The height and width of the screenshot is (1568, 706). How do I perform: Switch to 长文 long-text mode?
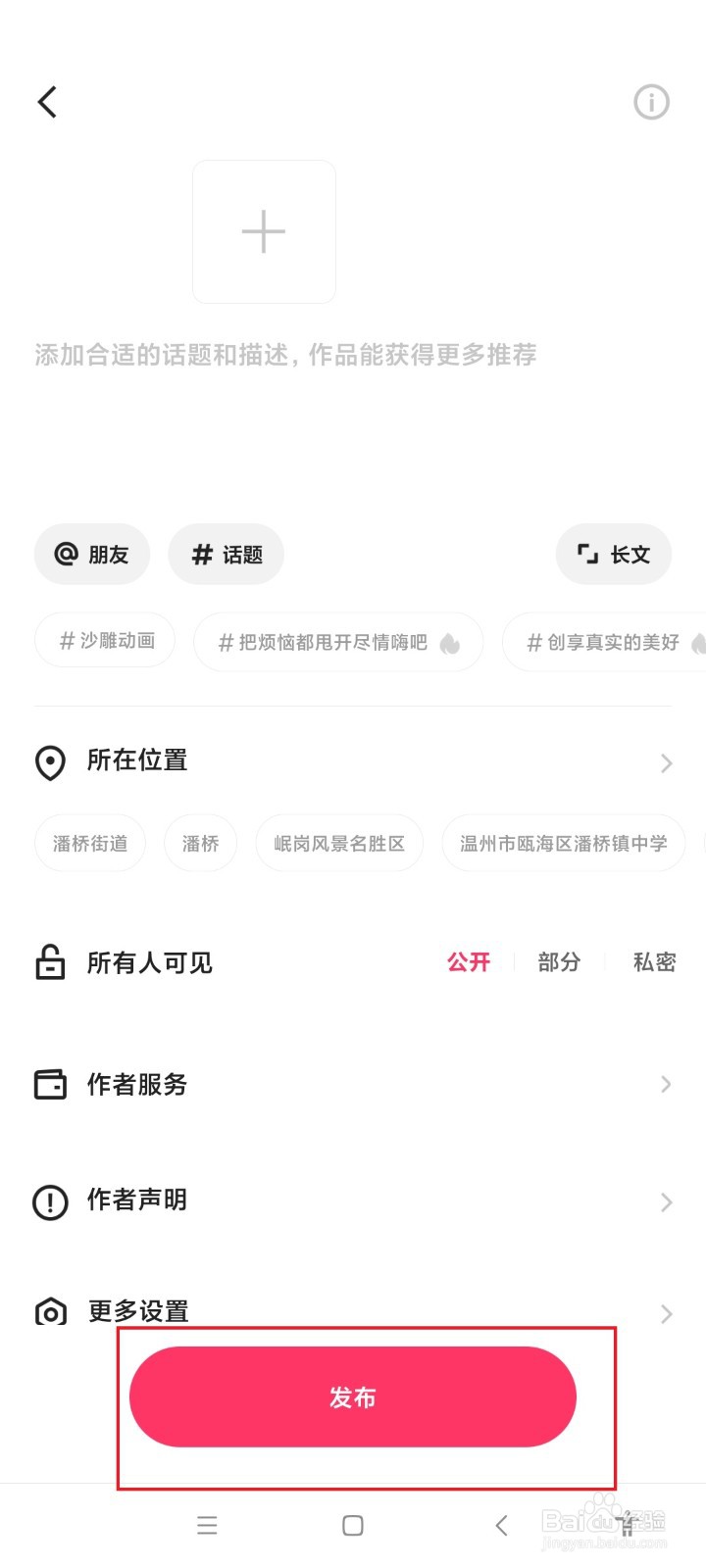(x=614, y=555)
